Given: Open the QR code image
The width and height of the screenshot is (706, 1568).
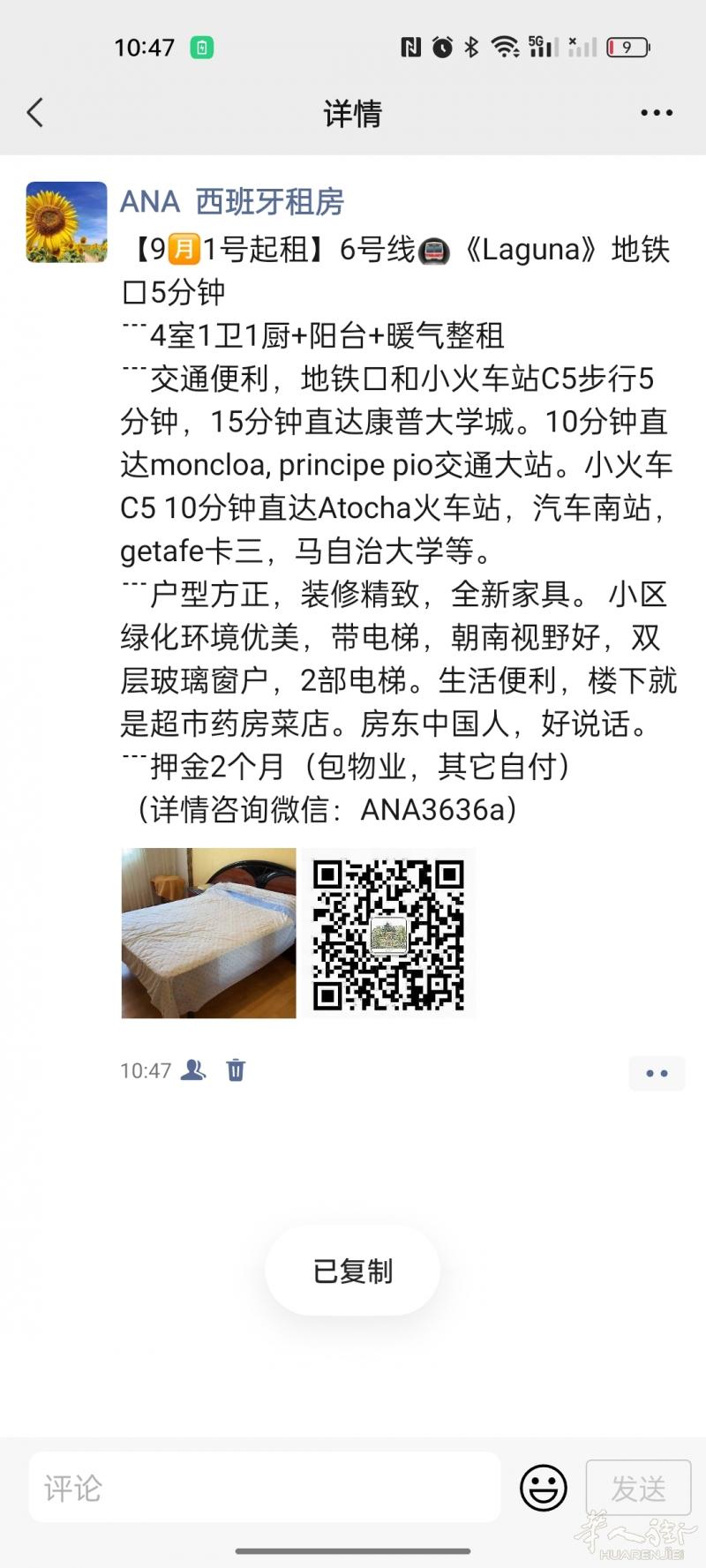Looking at the screenshot, I should (388, 933).
